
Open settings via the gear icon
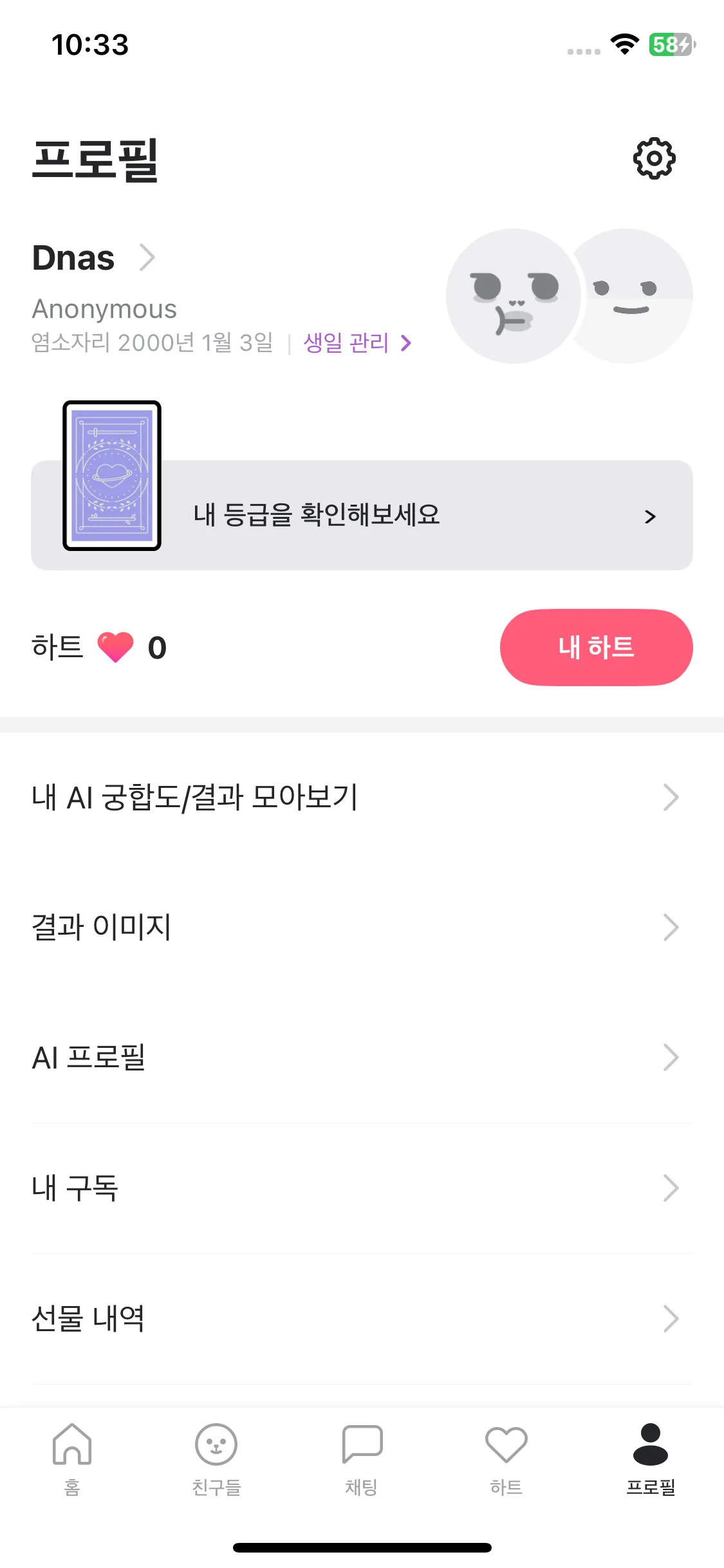pos(654,158)
